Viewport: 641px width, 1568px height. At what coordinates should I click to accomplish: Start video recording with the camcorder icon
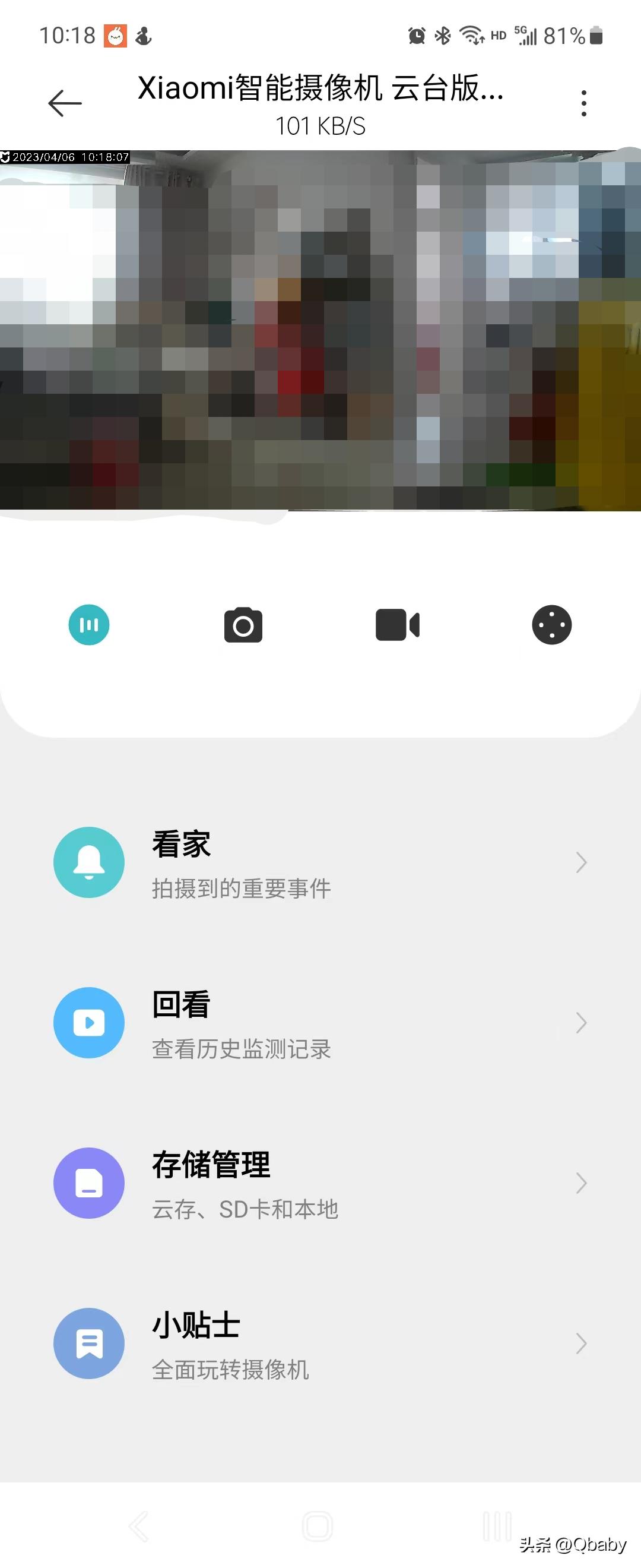tap(398, 624)
